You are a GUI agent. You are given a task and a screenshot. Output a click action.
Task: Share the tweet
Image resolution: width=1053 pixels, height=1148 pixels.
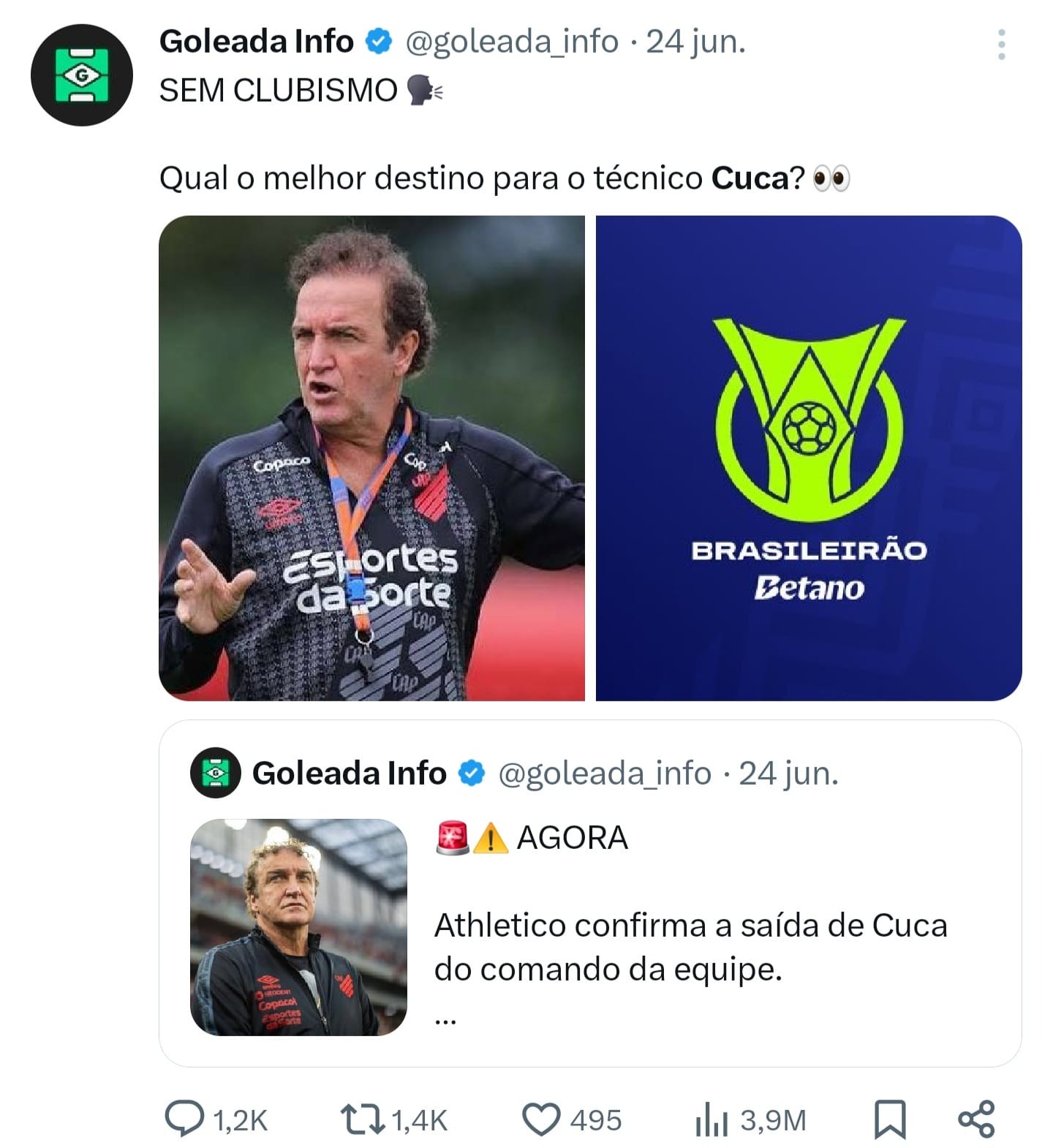(x=975, y=1119)
